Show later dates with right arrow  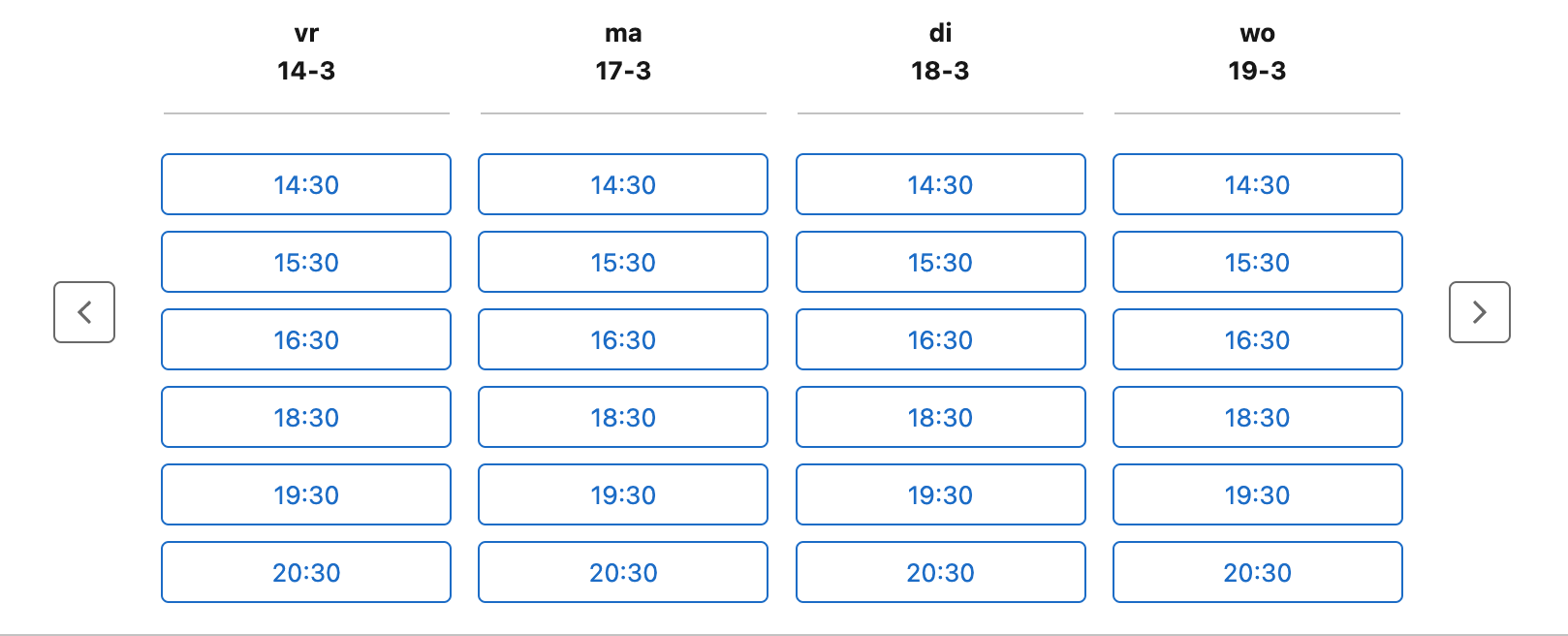1479,312
